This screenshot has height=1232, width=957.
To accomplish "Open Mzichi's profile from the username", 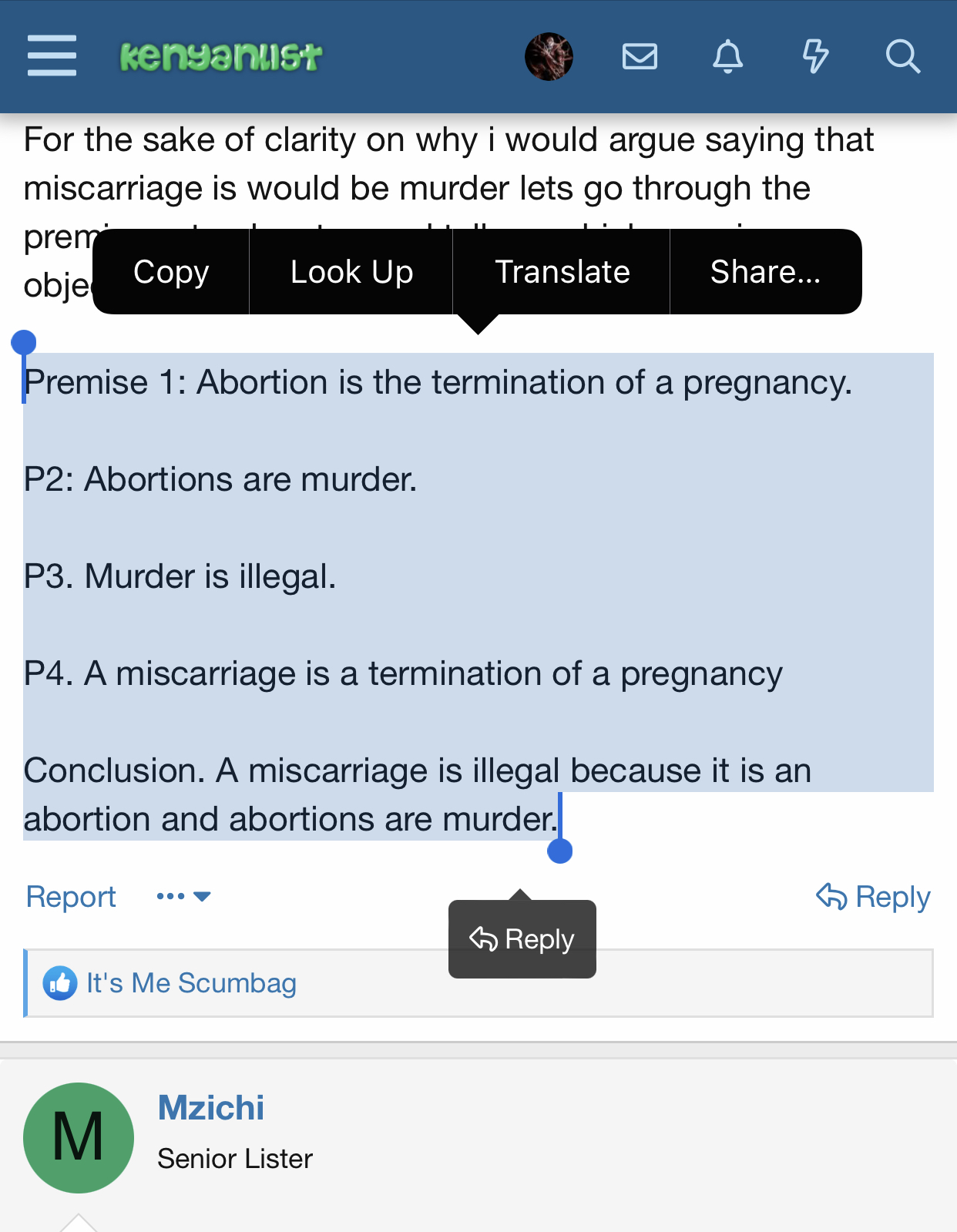I will coord(211,1108).
